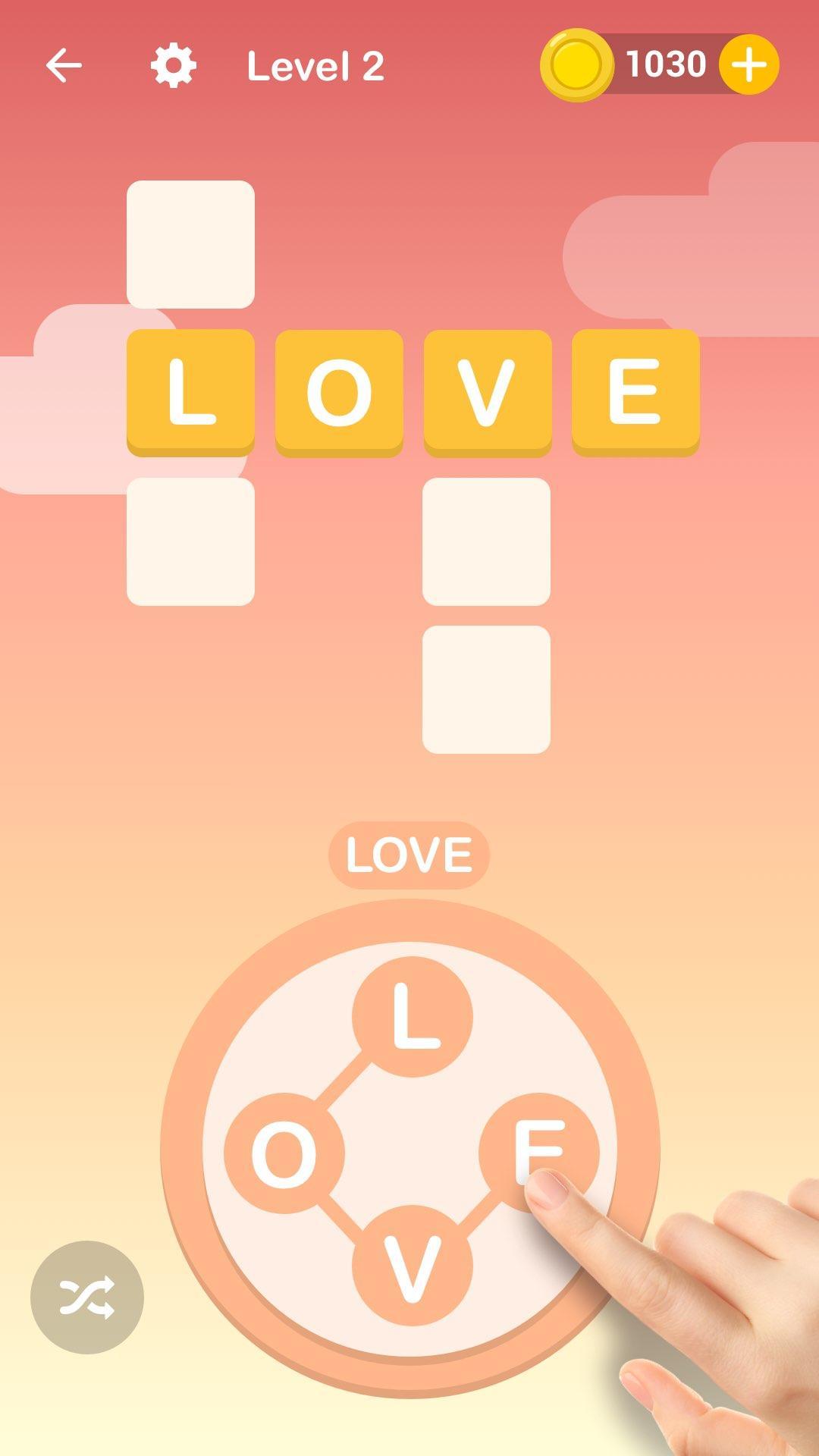Go back using the arrow icon
The width and height of the screenshot is (819, 1456).
[x=64, y=66]
